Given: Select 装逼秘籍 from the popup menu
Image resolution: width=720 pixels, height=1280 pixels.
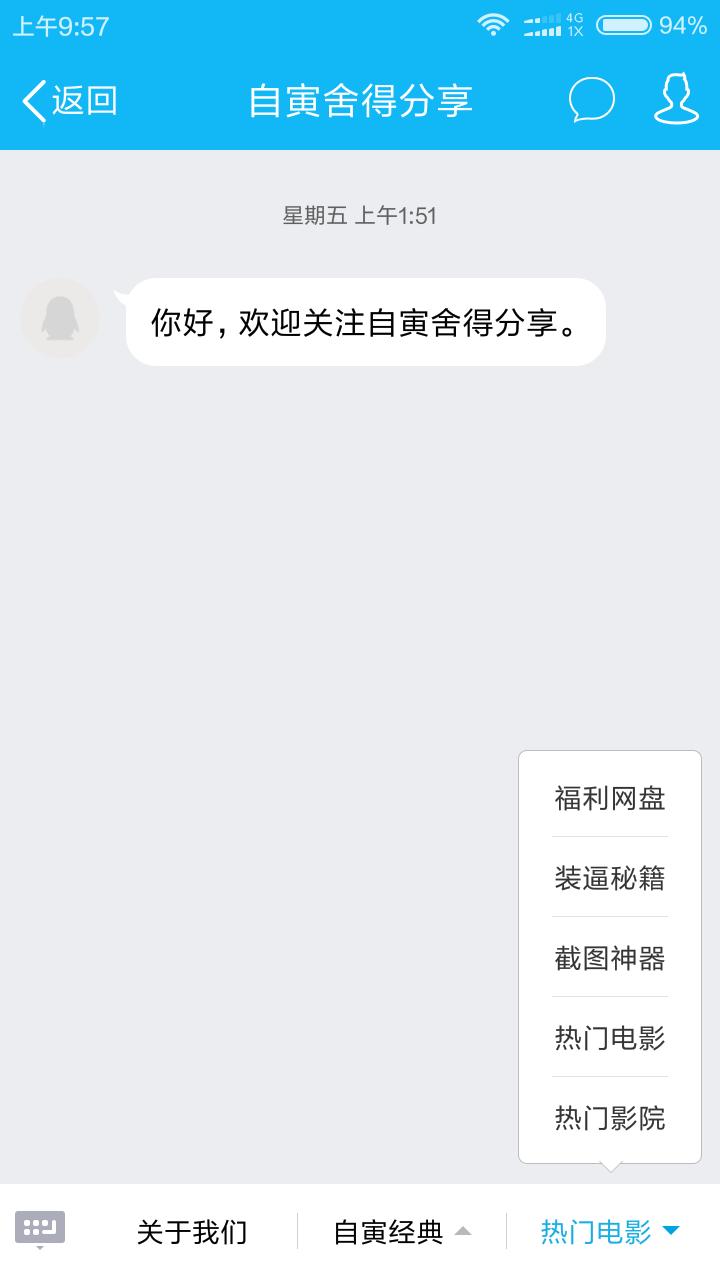Looking at the screenshot, I should click(609, 877).
